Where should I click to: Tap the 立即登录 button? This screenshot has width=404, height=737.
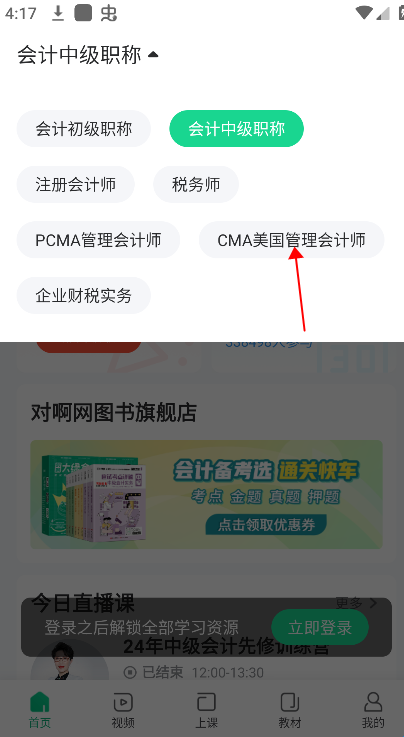(320, 627)
